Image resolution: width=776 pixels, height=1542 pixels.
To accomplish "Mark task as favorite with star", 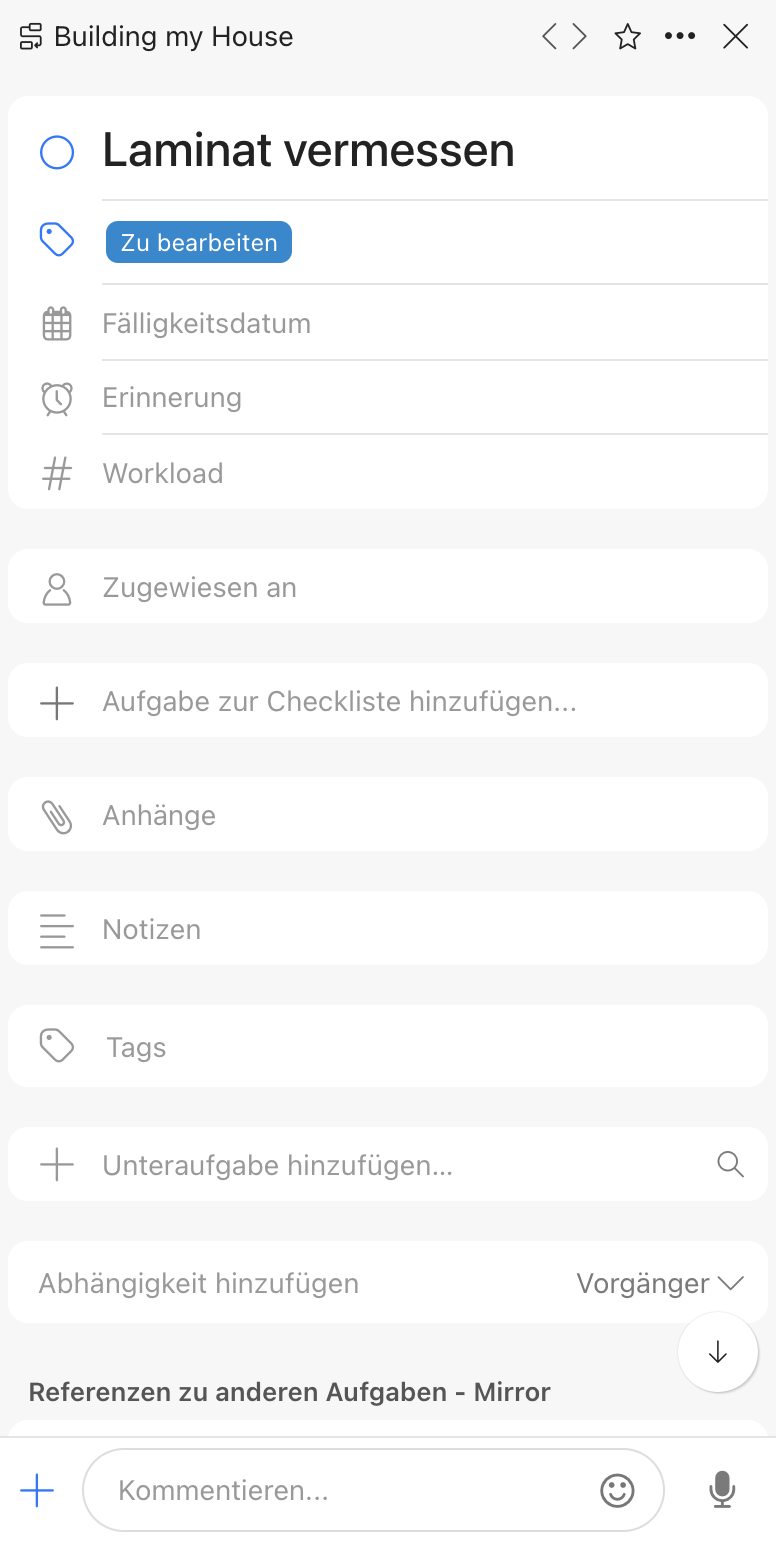I will [x=627, y=37].
